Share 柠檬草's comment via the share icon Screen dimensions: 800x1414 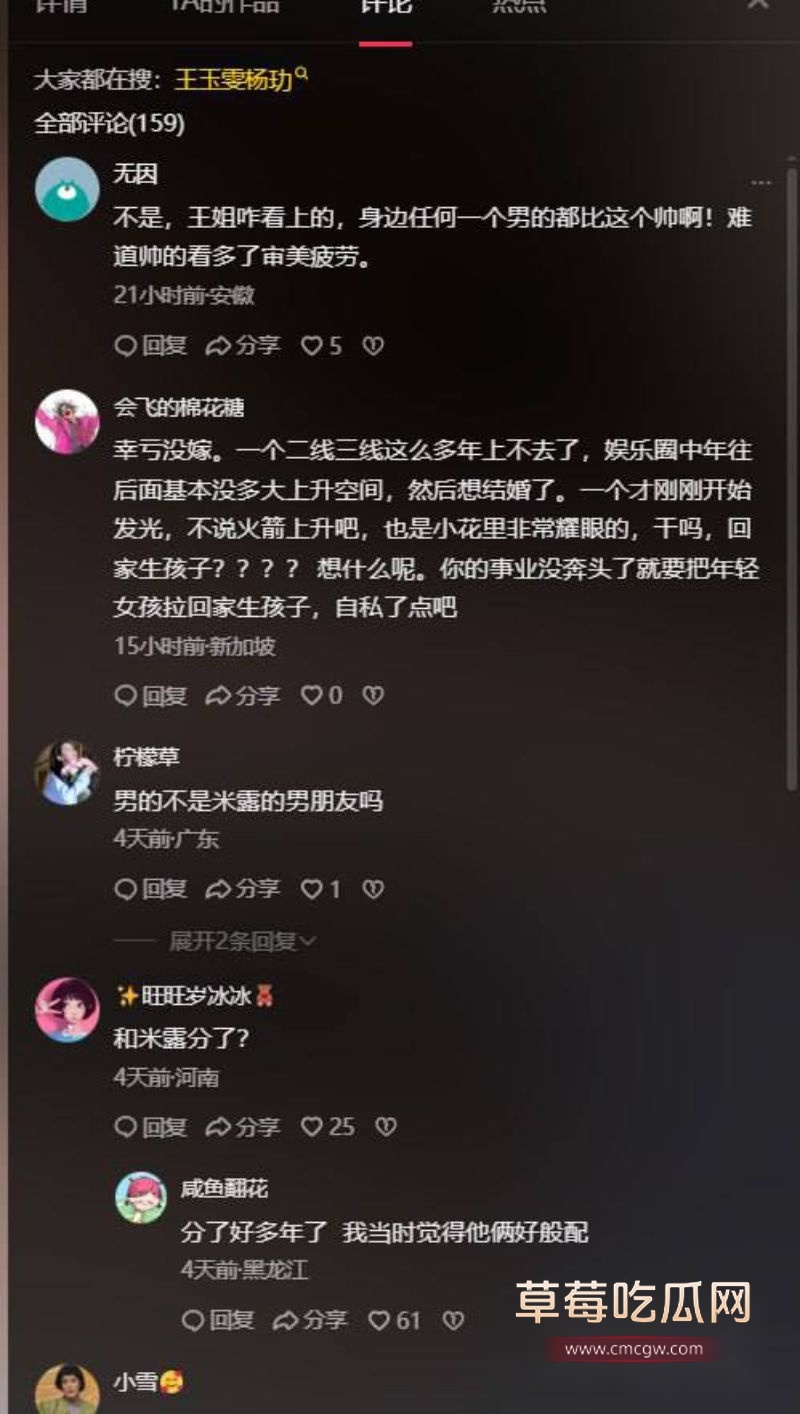tap(222, 888)
